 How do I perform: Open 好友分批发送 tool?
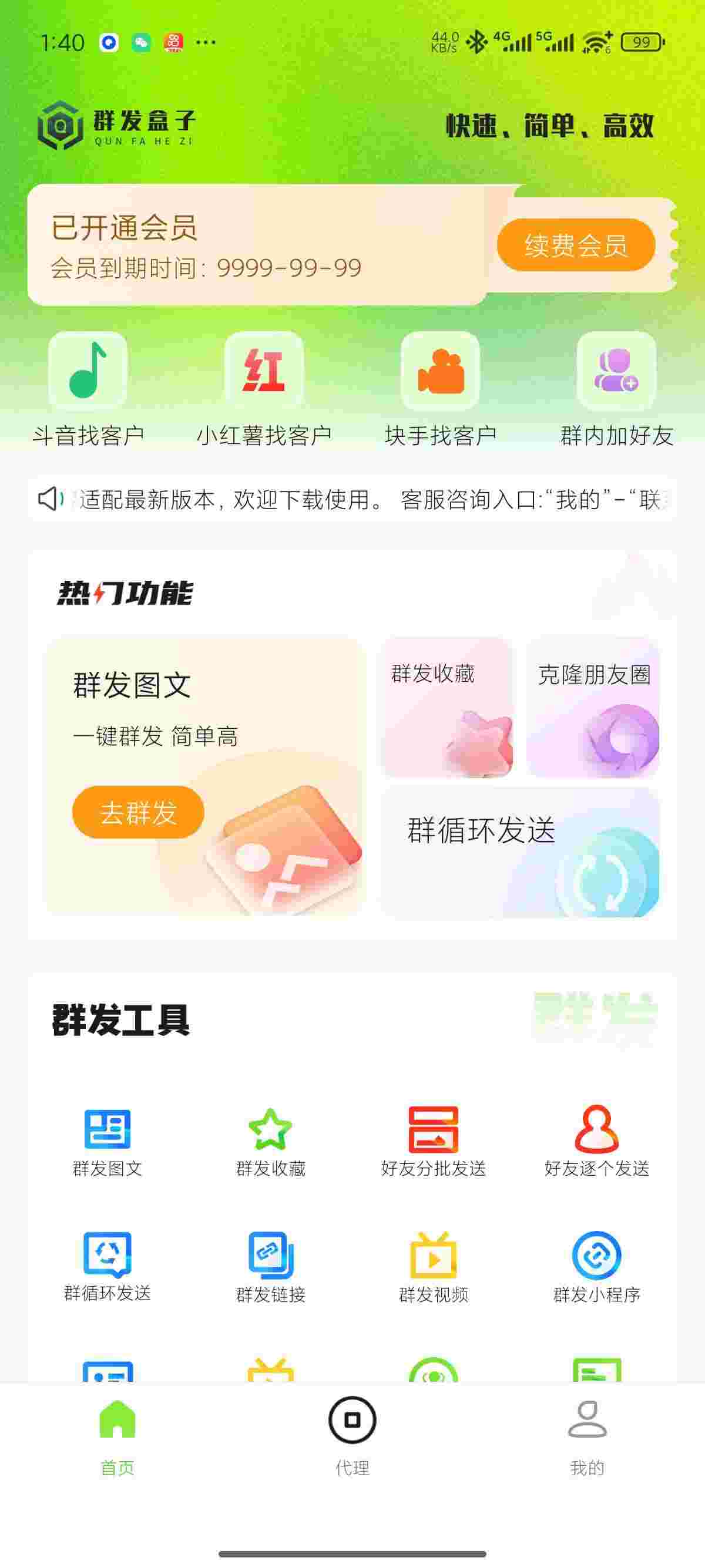click(x=433, y=1140)
